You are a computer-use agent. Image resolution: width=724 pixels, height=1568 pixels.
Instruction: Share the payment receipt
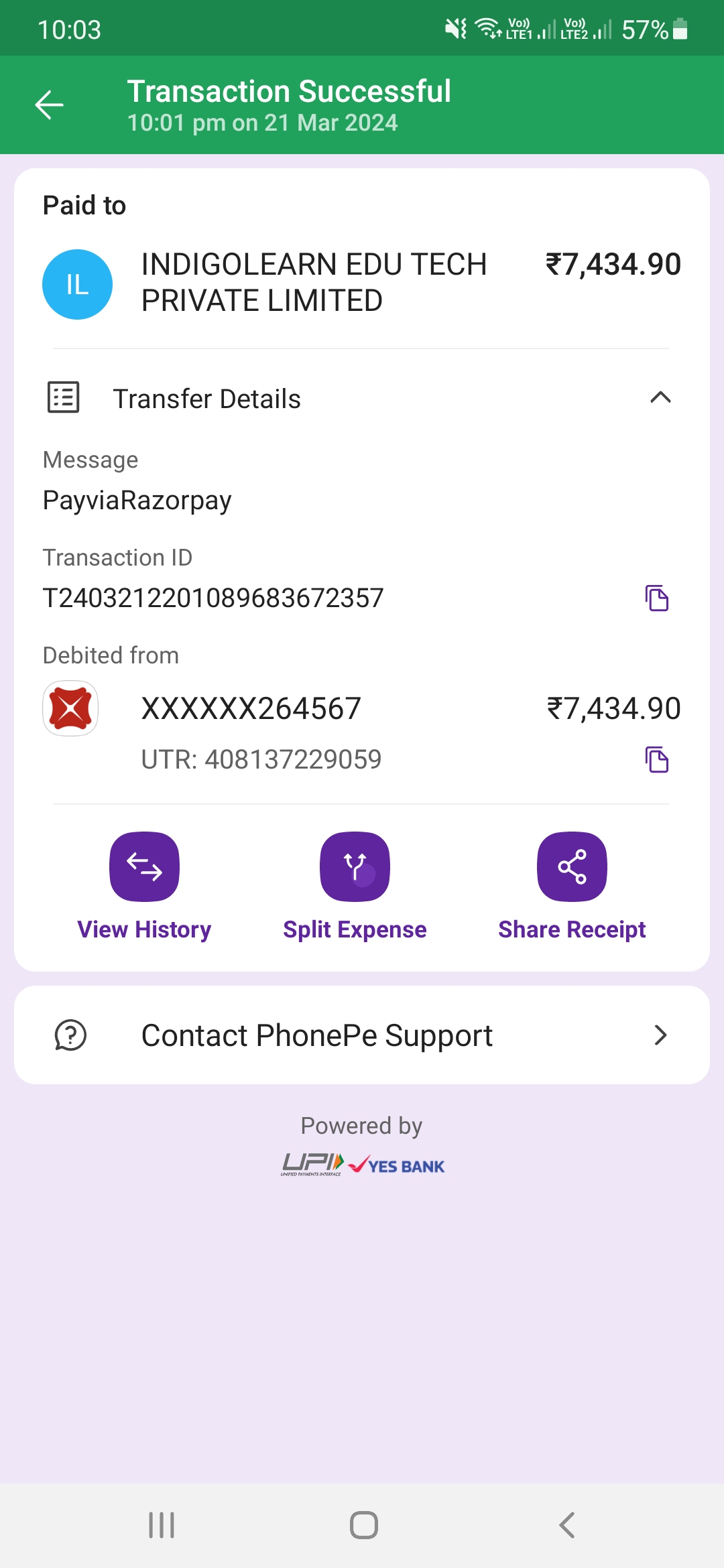coord(572,867)
